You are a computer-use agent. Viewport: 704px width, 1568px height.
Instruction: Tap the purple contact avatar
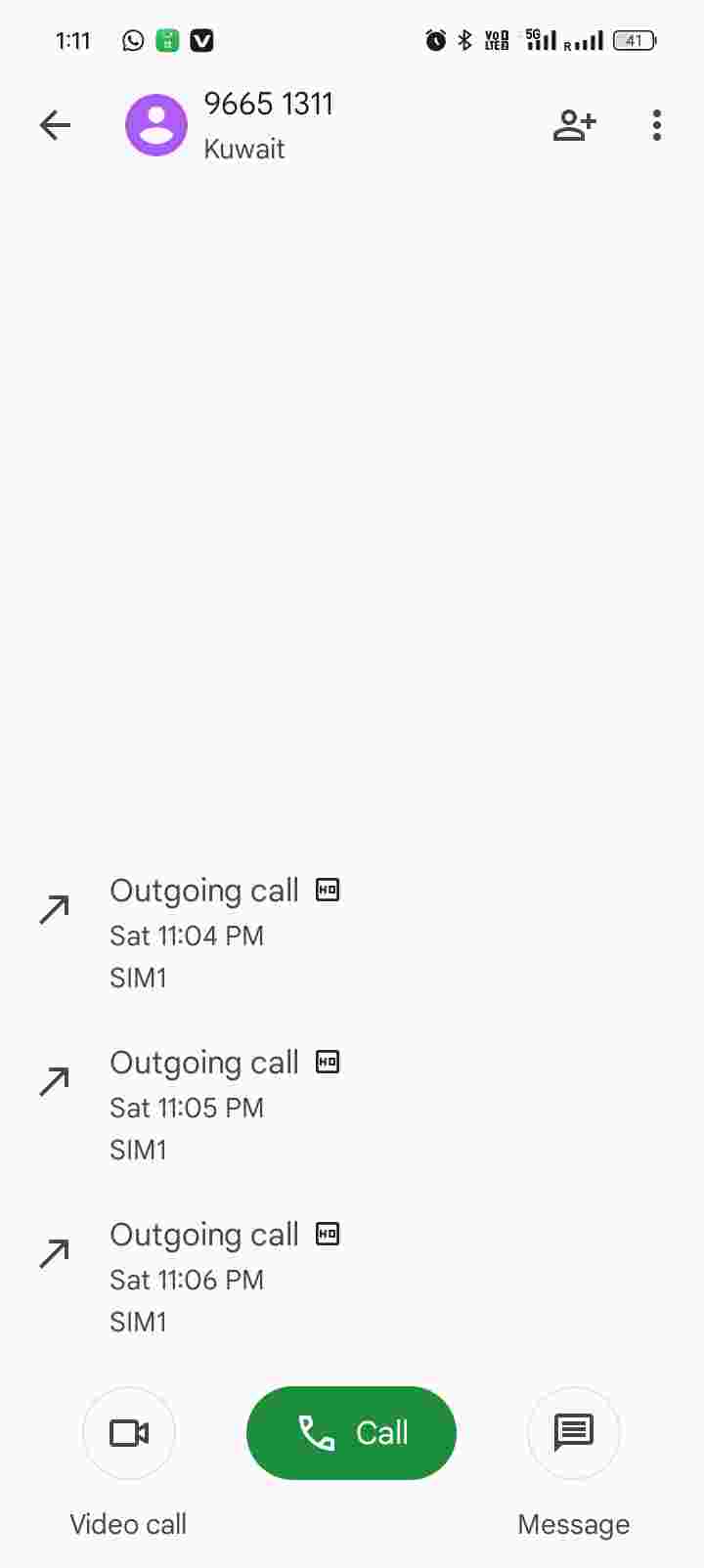pyautogui.click(x=156, y=125)
